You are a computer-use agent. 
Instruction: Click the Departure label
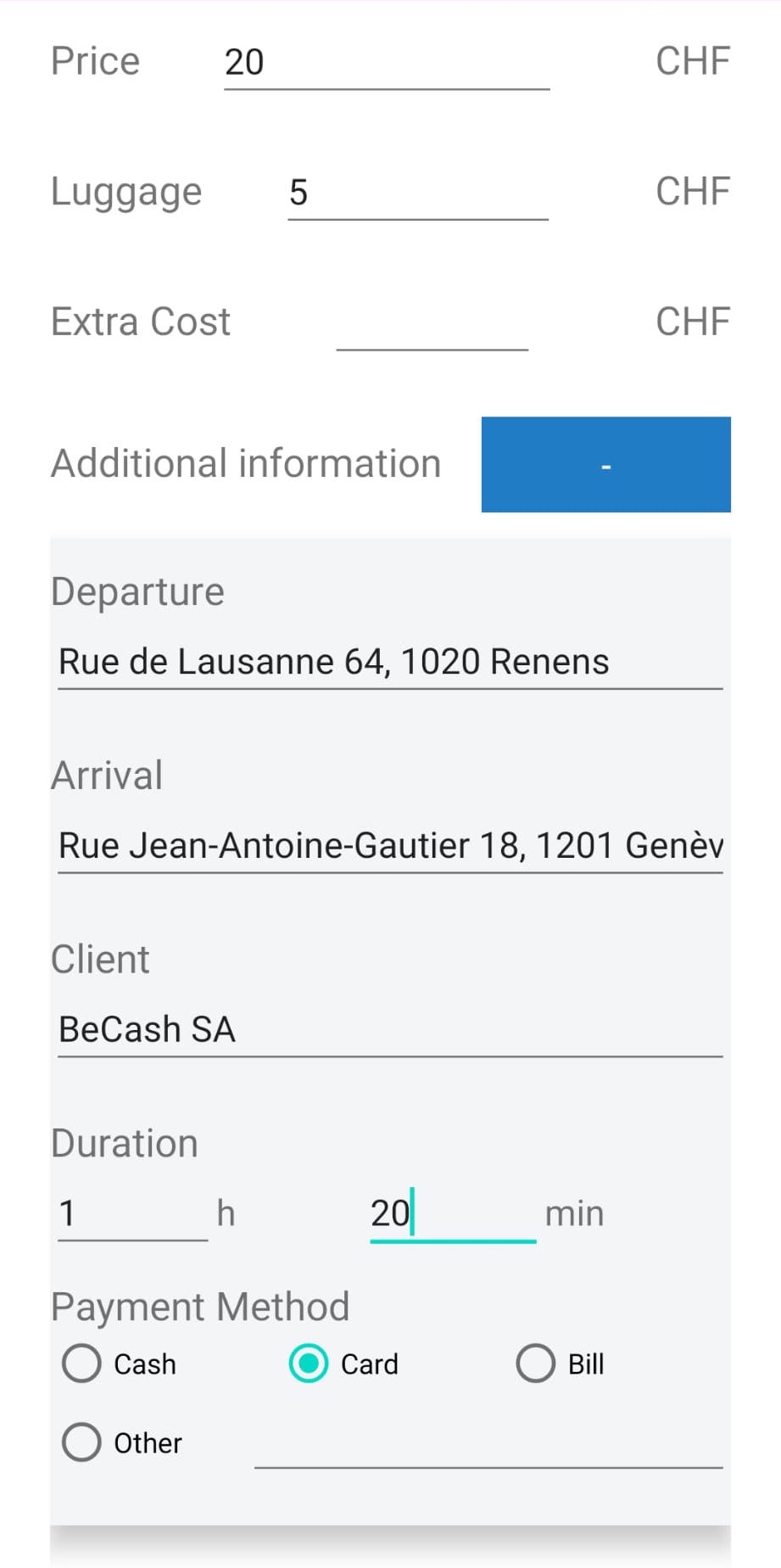pos(137,592)
